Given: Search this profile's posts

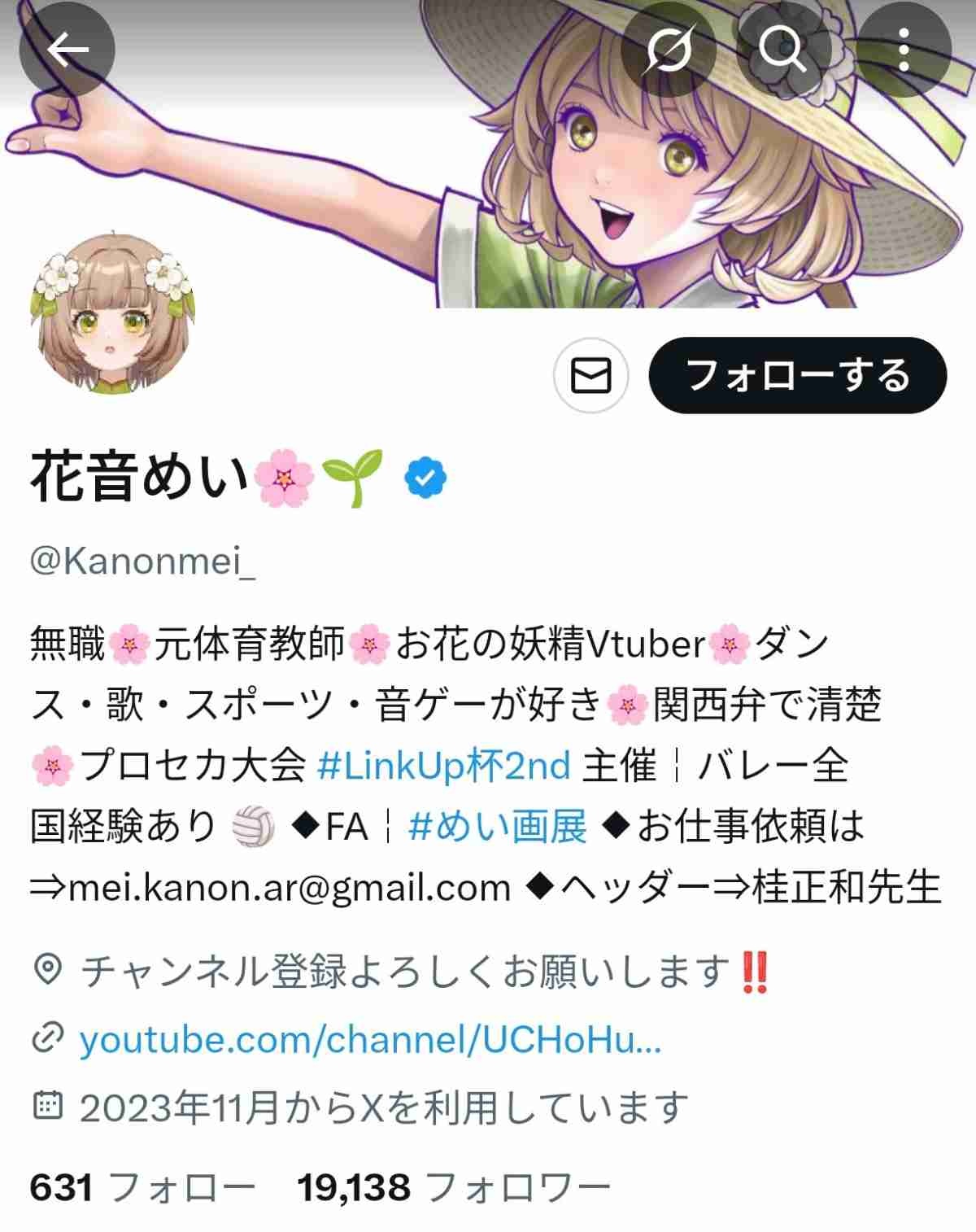Looking at the screenshot, I should pos(782,50).
